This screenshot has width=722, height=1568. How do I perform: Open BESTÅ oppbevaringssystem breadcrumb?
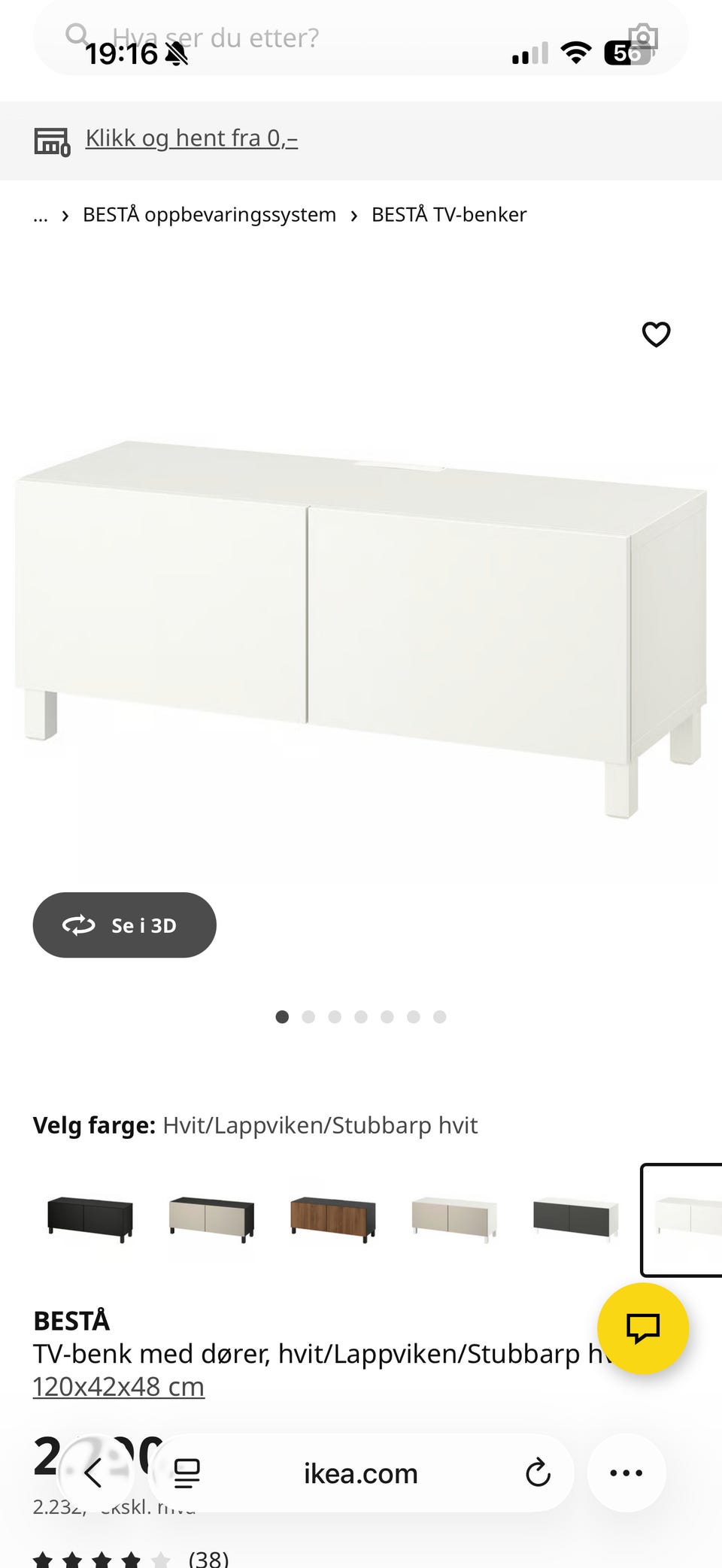tap(209, 215)
